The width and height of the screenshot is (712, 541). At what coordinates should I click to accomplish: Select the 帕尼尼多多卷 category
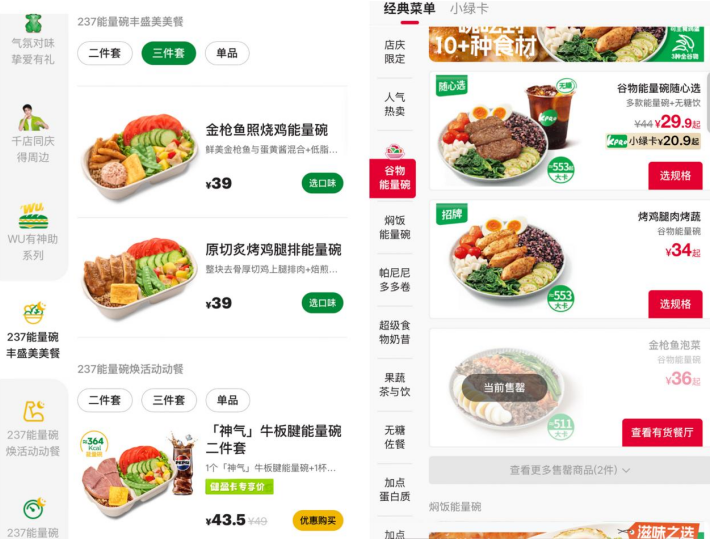[x=394, y=279]
